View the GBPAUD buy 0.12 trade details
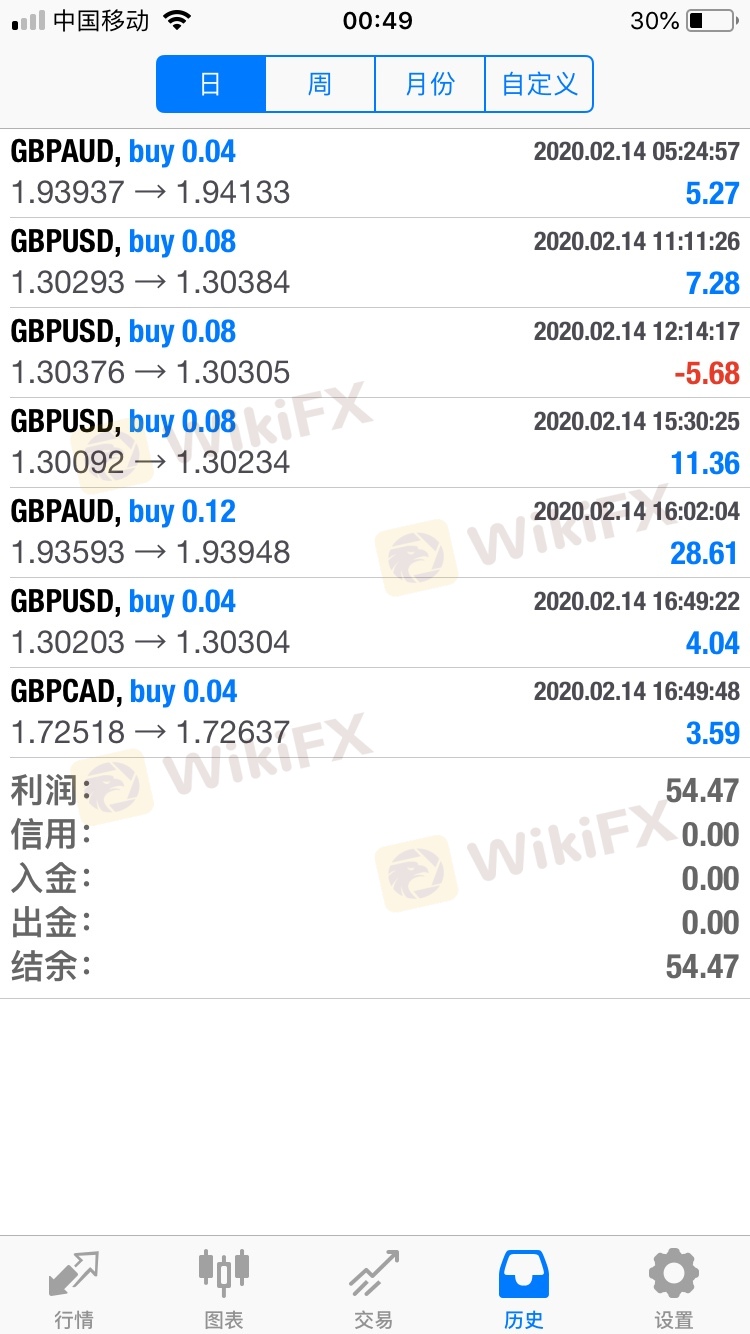This screenshot has width=750, height=1334. click(375, 533)
